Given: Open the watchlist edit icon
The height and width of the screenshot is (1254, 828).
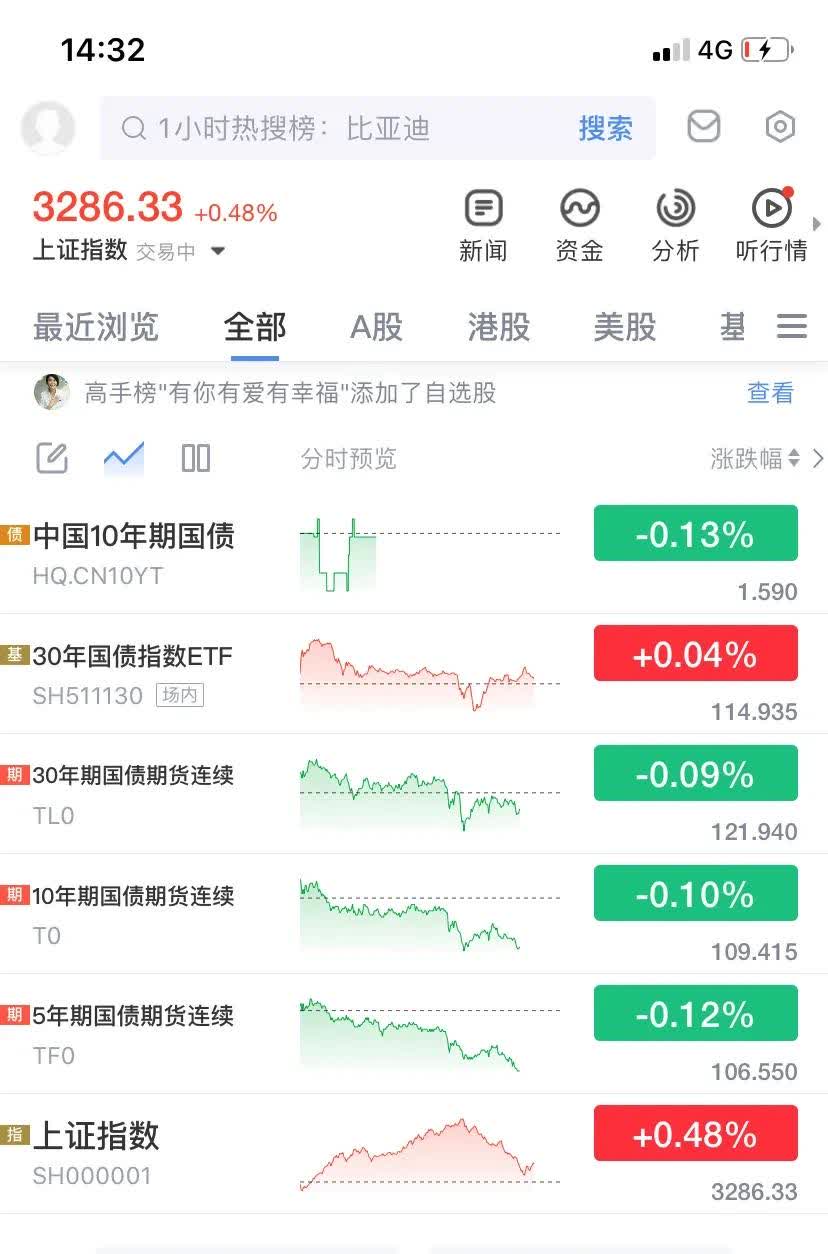Looking at the screenshot, I should (x=50, y=457).
